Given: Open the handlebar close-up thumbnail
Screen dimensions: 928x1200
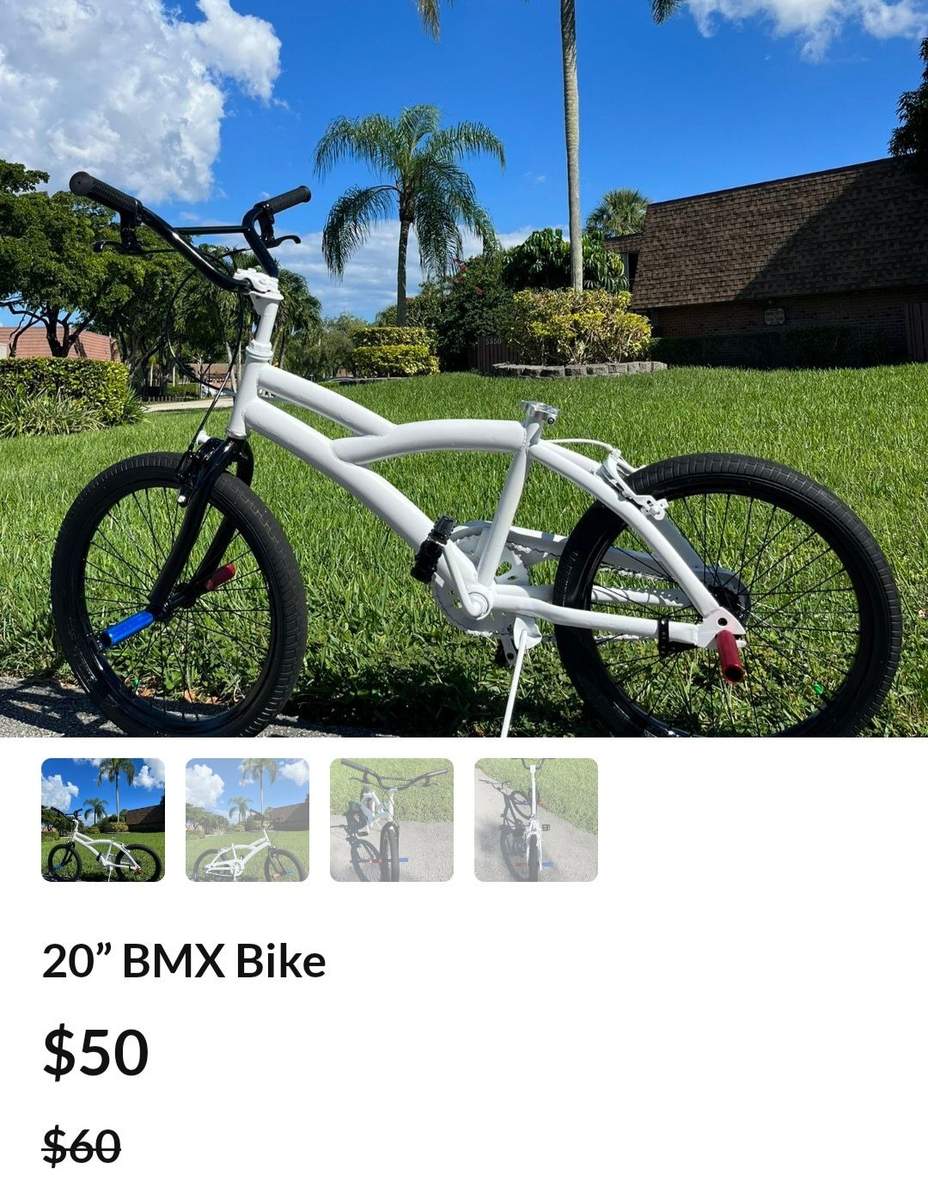Looking at the screenshot, I should 391,820.
